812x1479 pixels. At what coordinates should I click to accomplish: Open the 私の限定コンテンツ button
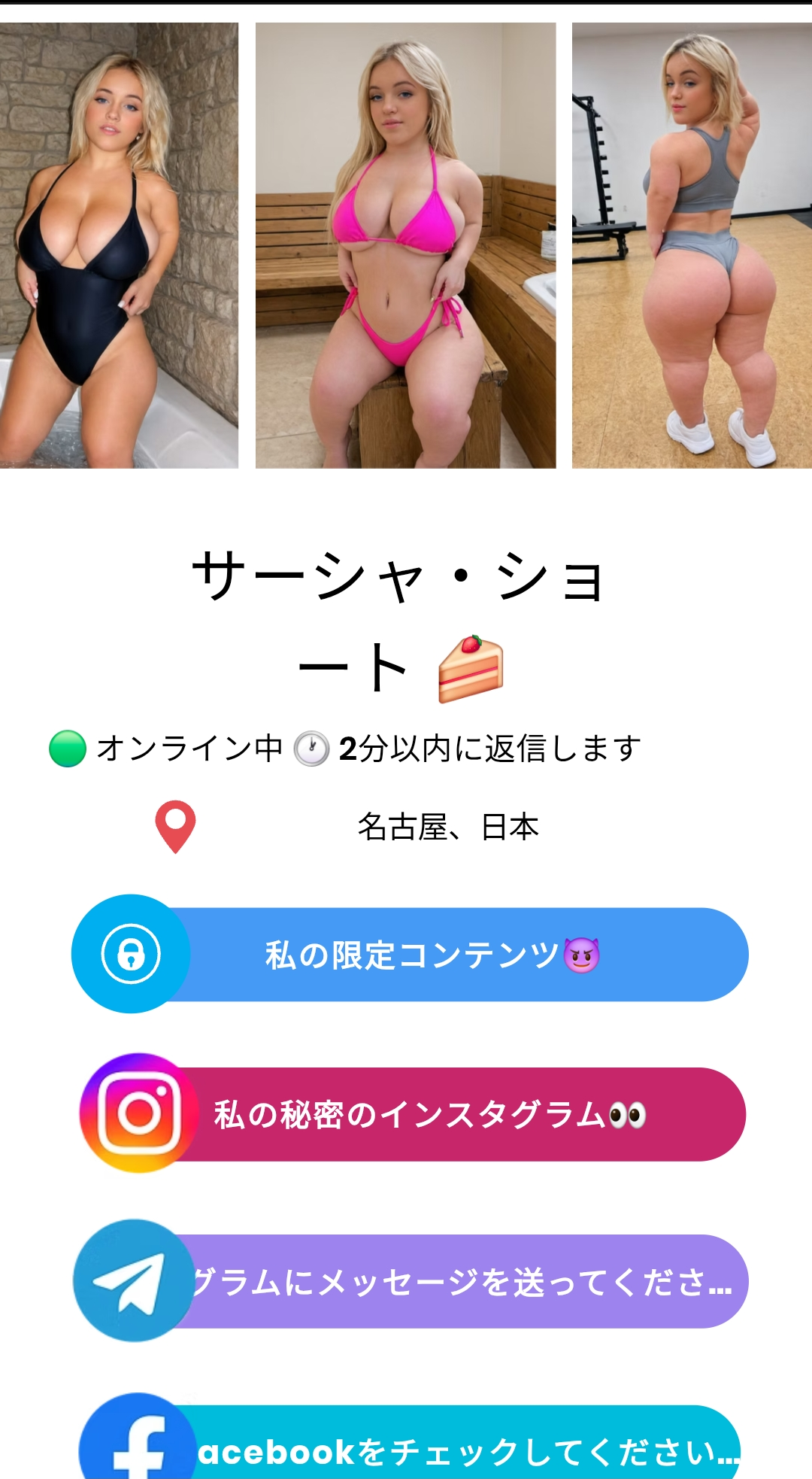coord(411,954)
